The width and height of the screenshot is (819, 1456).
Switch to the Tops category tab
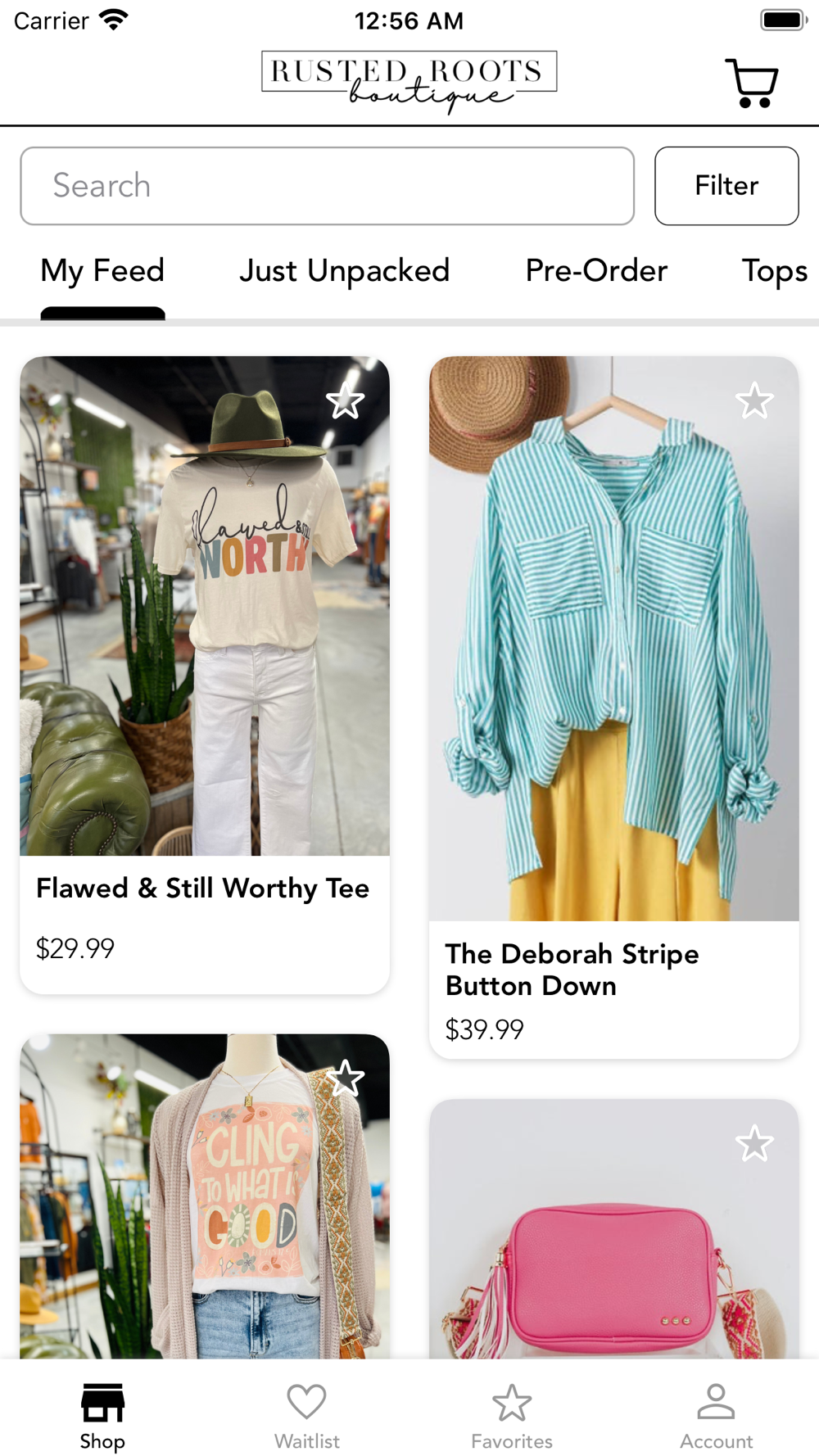[774, 271]
